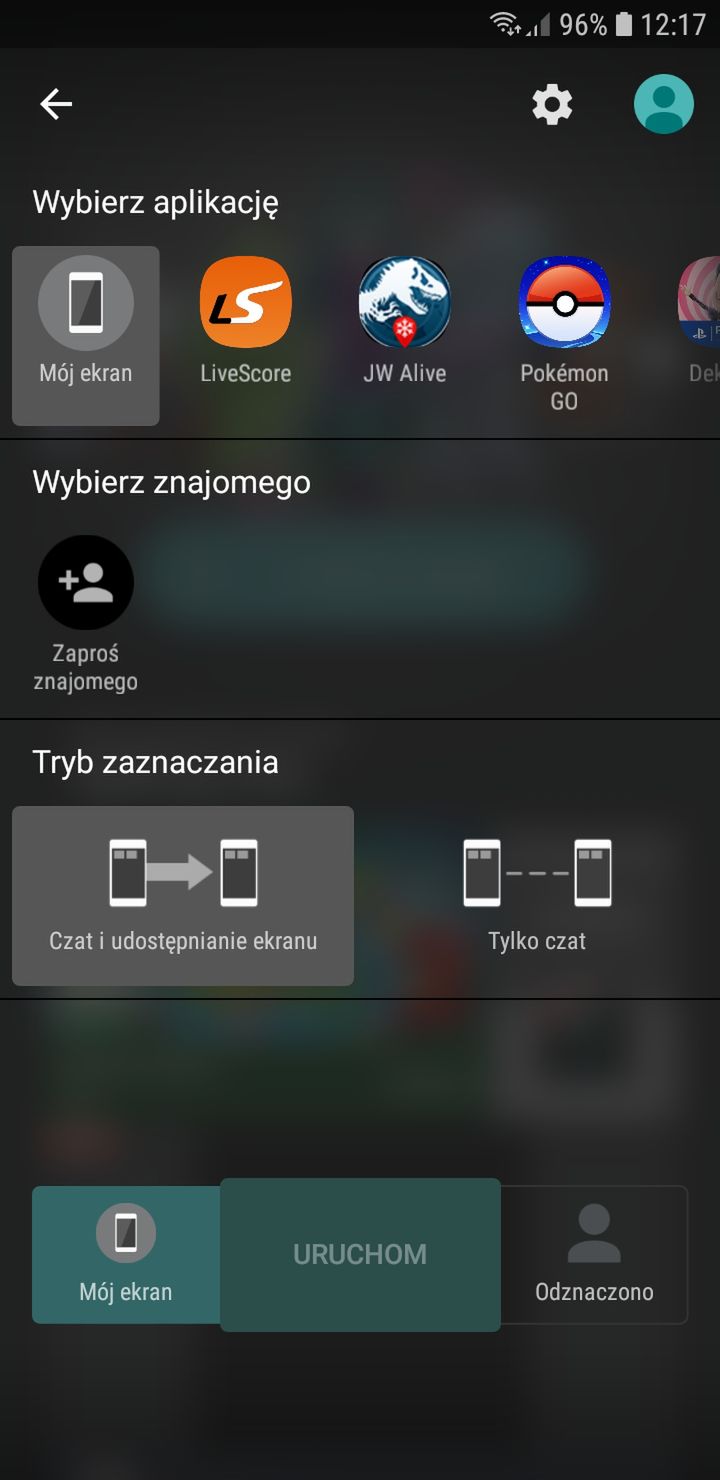The height and width of the screenshot is (1480, 720).
Task: Tap the URUCHOM button
Action: click(360, 1254)
